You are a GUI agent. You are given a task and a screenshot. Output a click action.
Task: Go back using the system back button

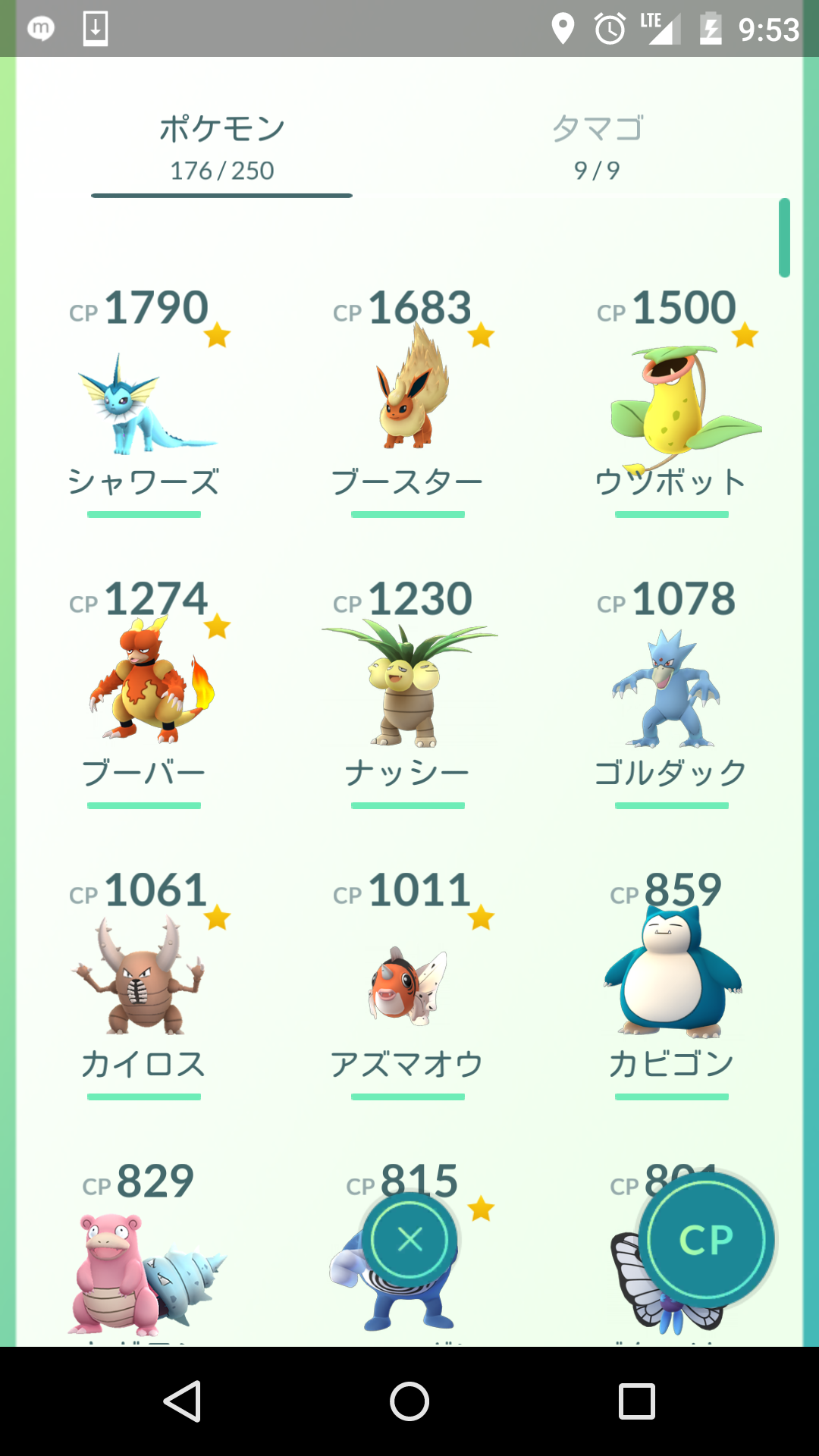point(183,1401)
